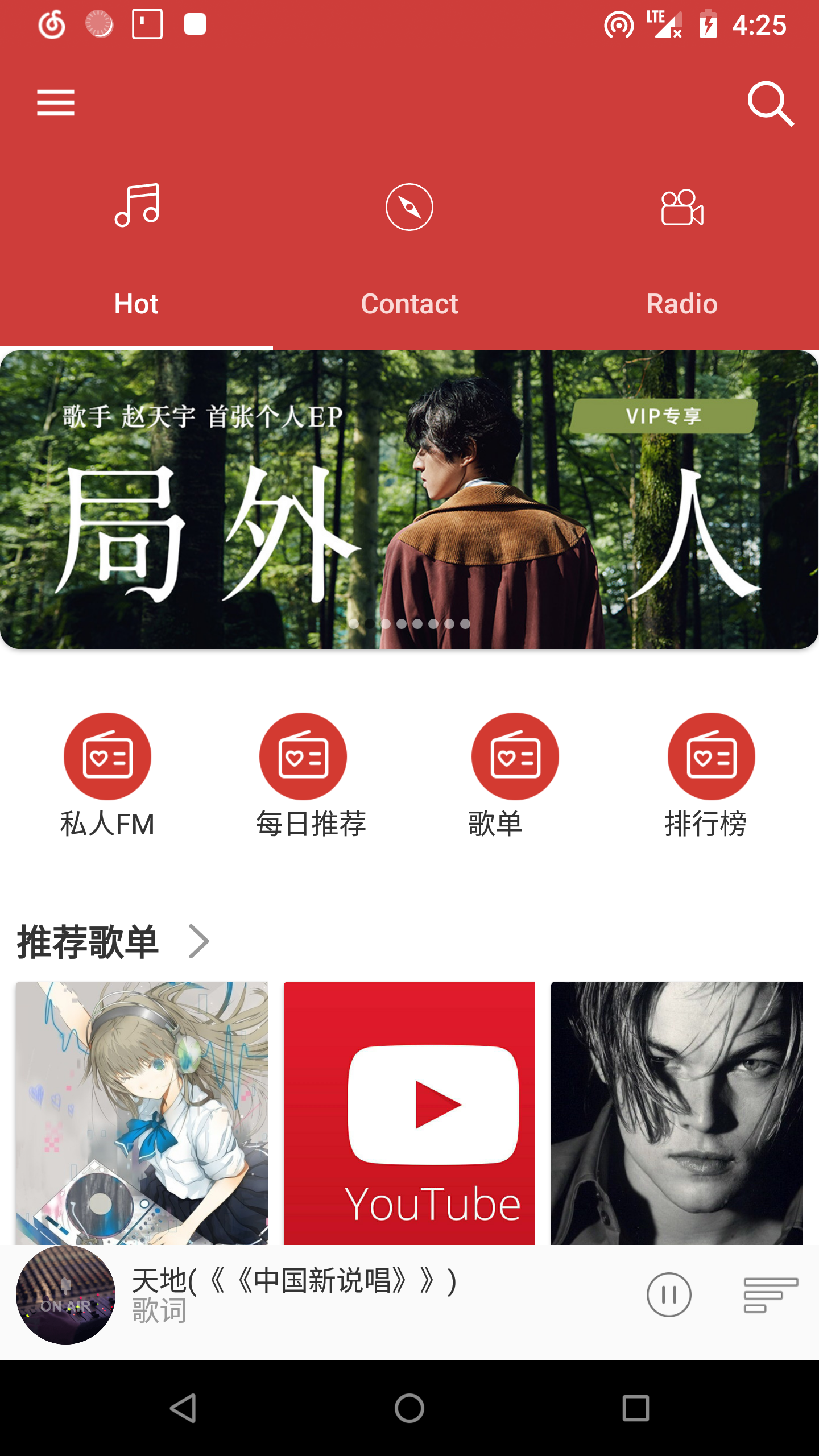The image size is (819, 1456).
Task: Switch to the Contact tab
Action: [x=409, y=304]
